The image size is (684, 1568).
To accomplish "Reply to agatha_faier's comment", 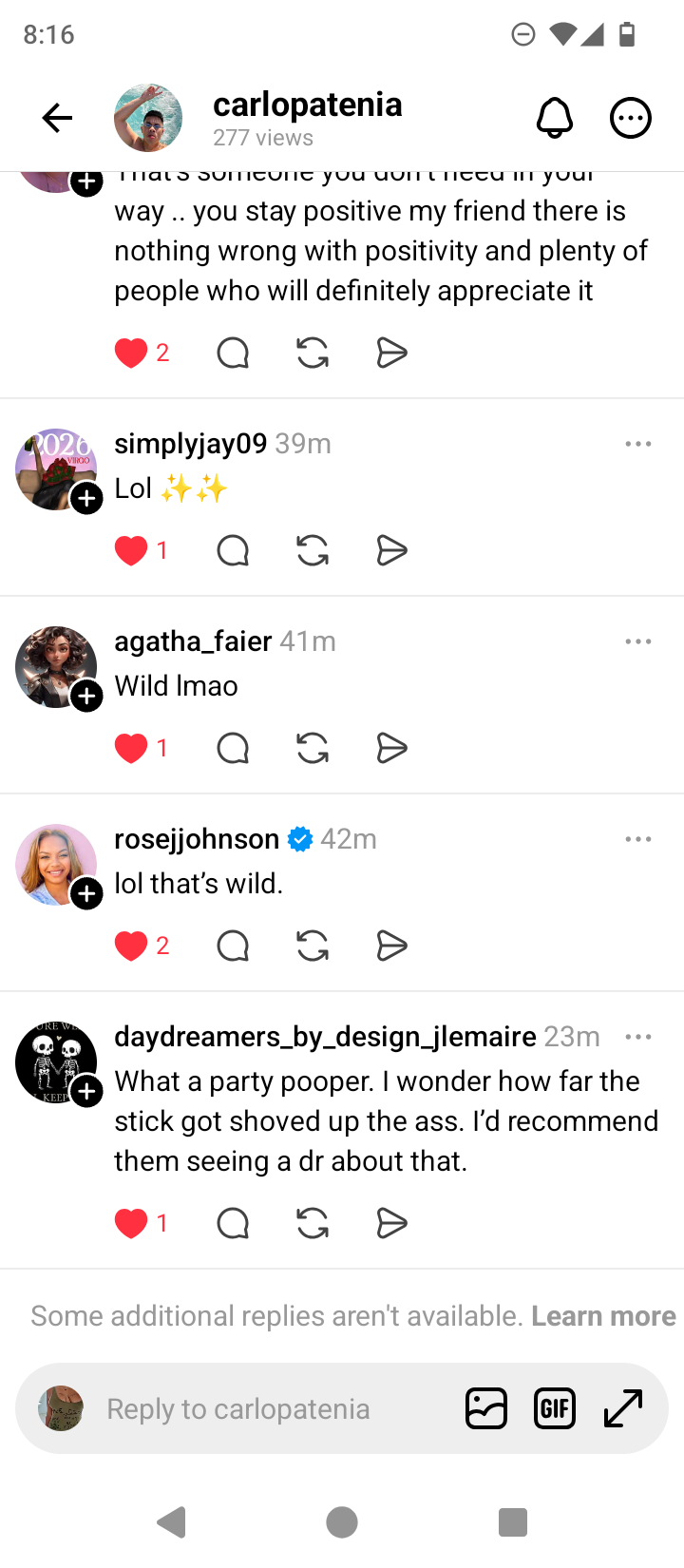I will coord(233,749).
